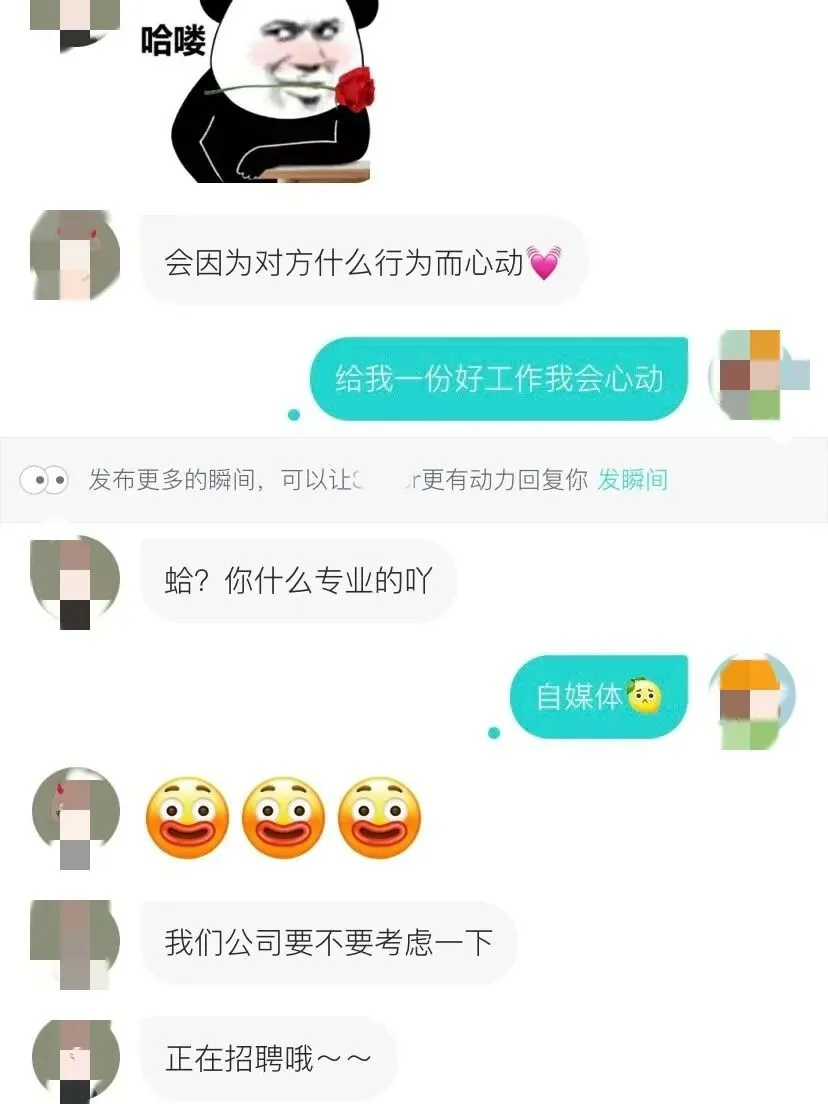Image resolution: width=828 pixels, height=1104 pixels.
Task: Open the panda rose sticker saying 哈喽
Action: [x=272, y=90]
